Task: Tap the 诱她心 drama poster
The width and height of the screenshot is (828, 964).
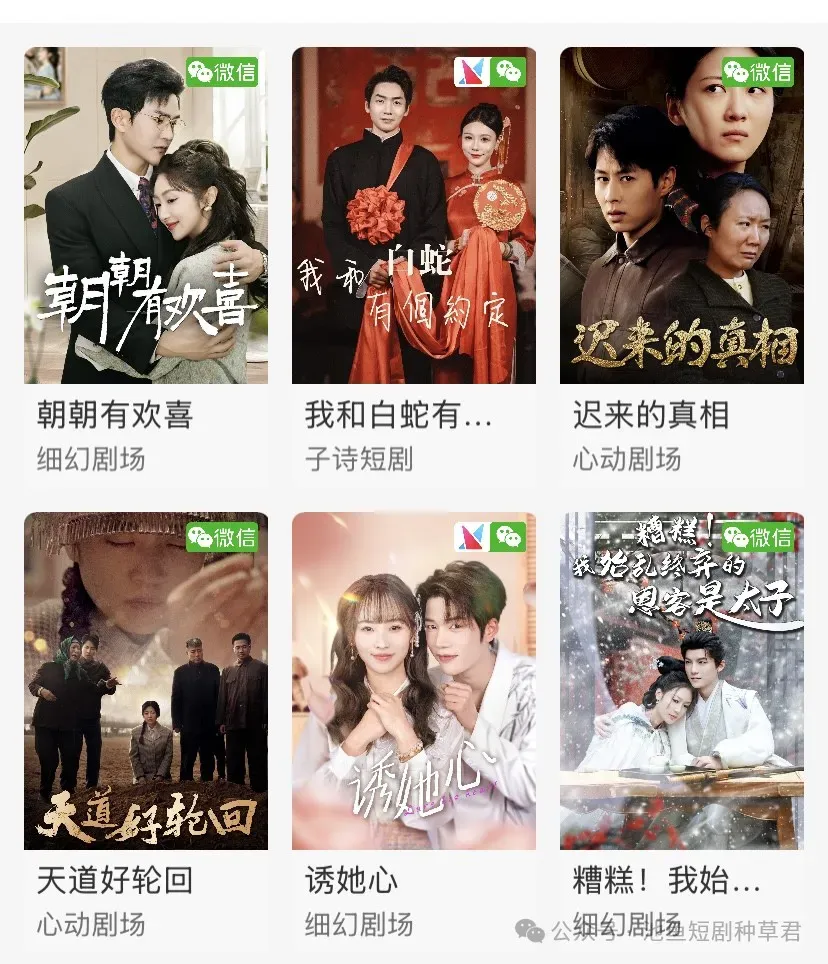Action: [x=413, y=681]
